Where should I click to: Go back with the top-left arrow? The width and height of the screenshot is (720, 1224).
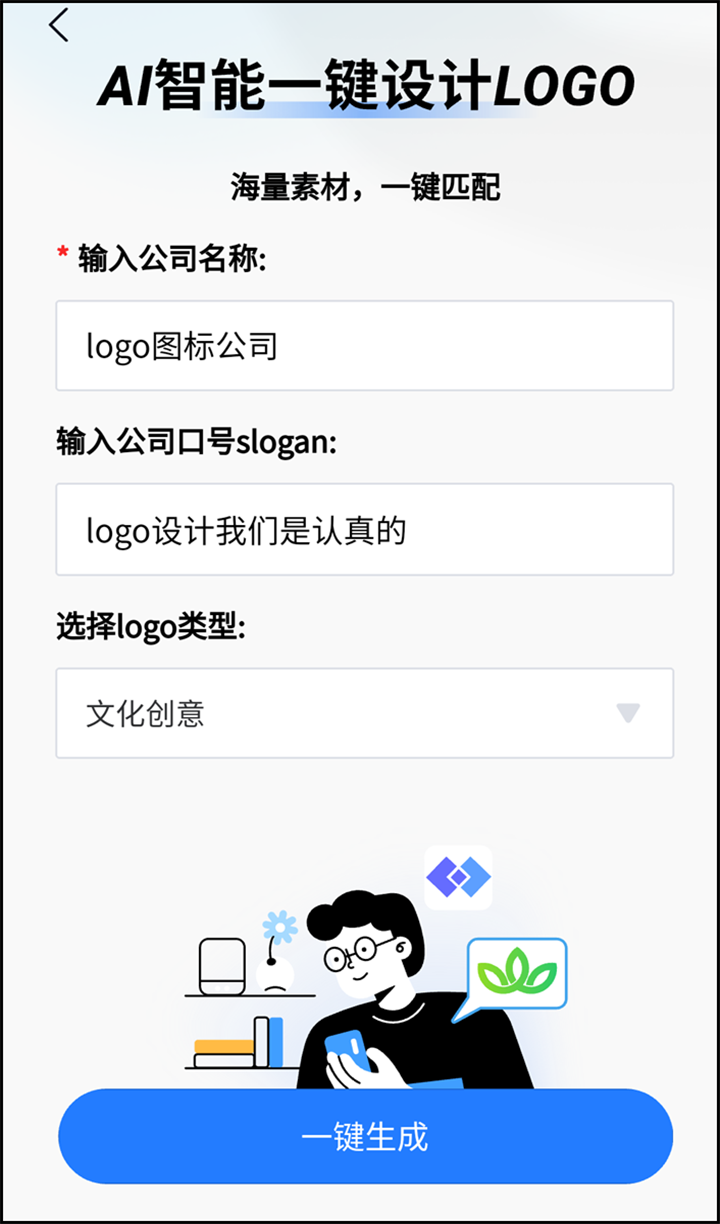point(59,25)
